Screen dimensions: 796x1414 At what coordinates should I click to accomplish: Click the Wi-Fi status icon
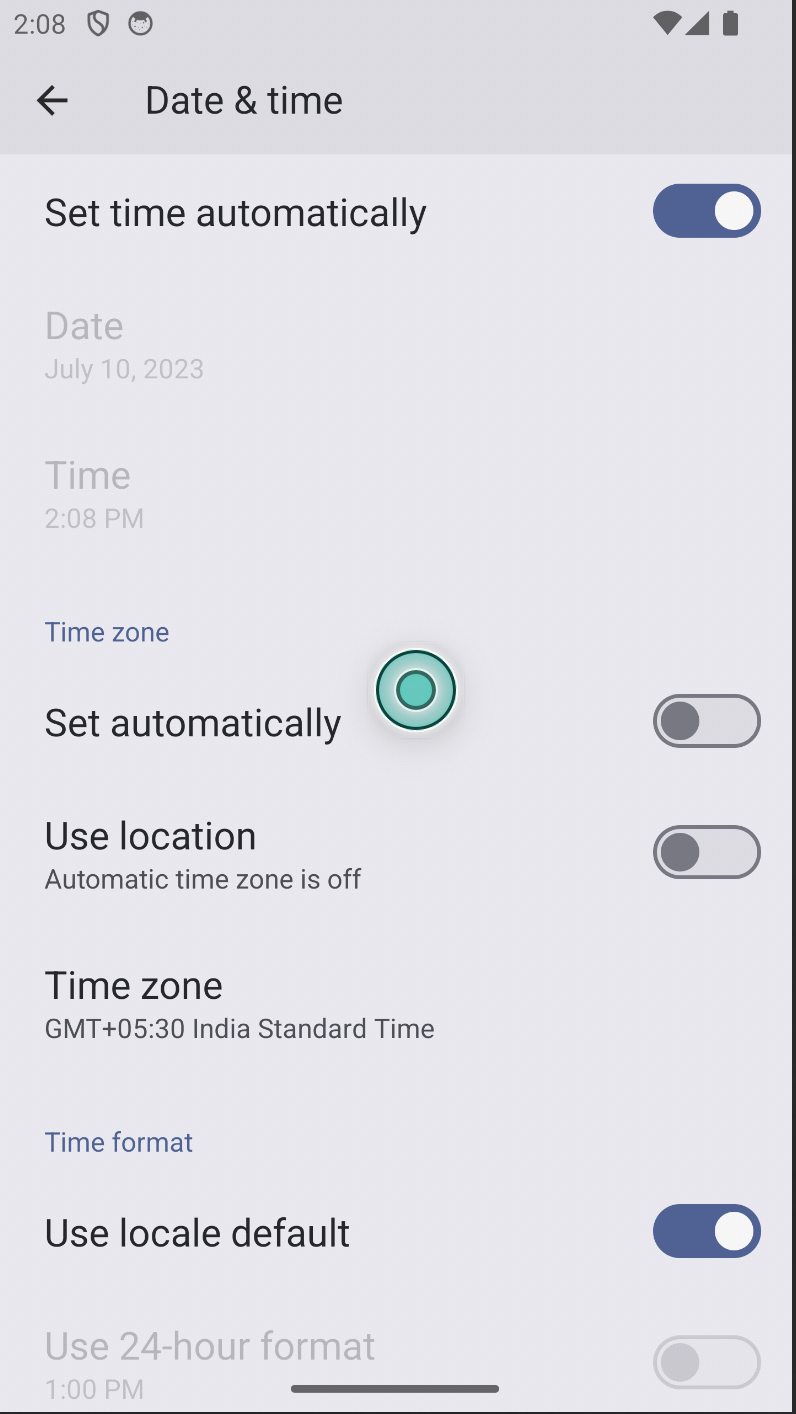(x=666, y=24)
